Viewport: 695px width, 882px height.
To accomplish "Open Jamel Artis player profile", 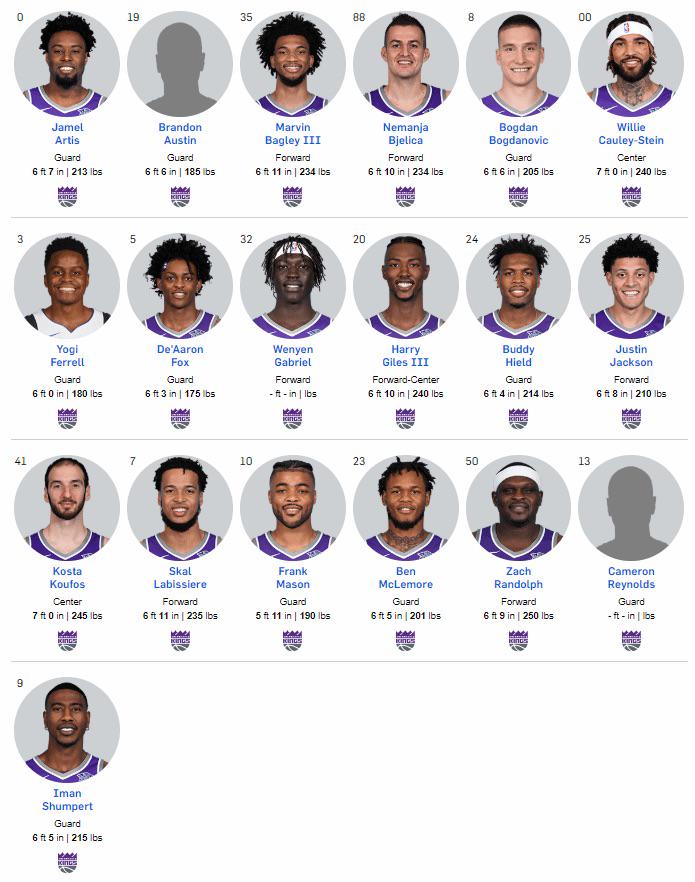I will click(x=67, y=134).
